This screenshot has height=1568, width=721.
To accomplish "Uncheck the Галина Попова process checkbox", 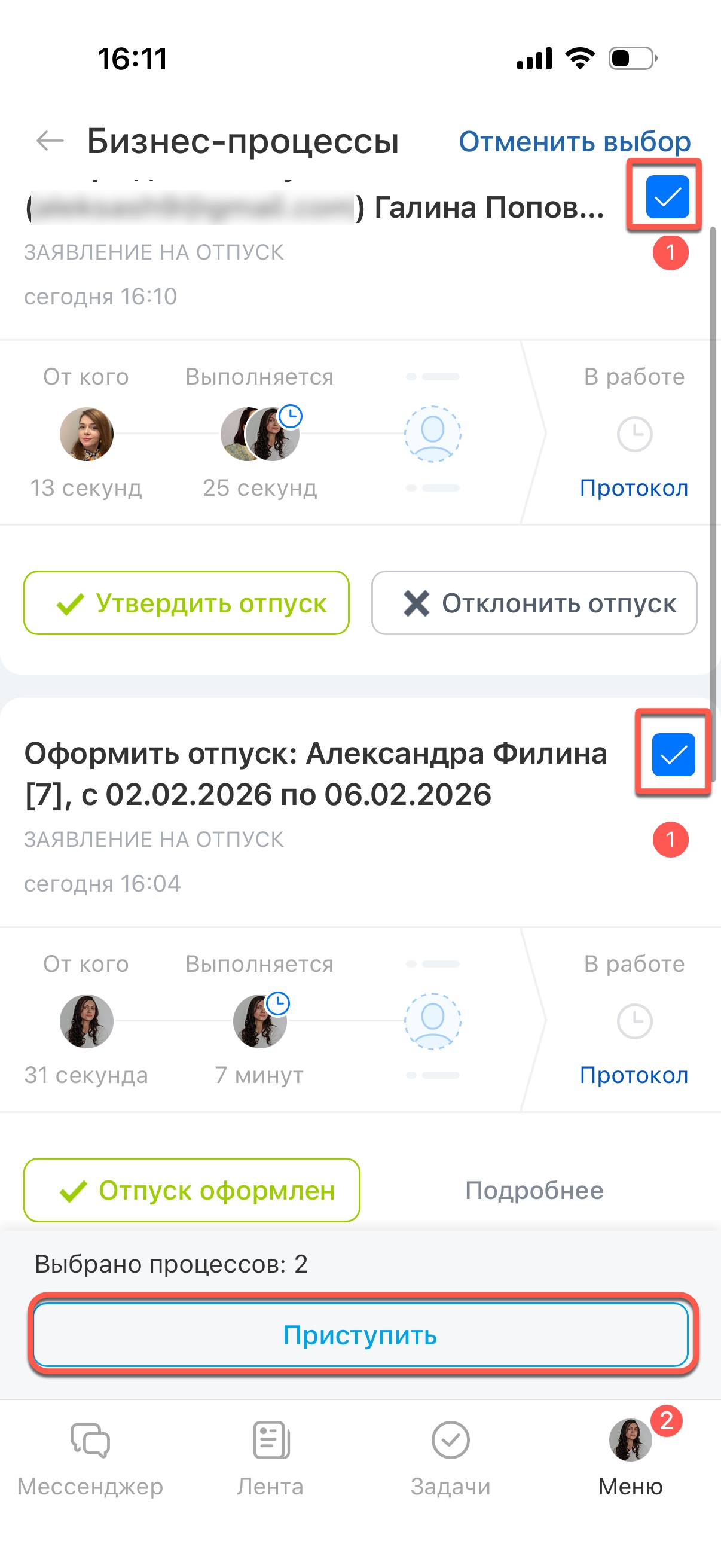I will point(667,197).
